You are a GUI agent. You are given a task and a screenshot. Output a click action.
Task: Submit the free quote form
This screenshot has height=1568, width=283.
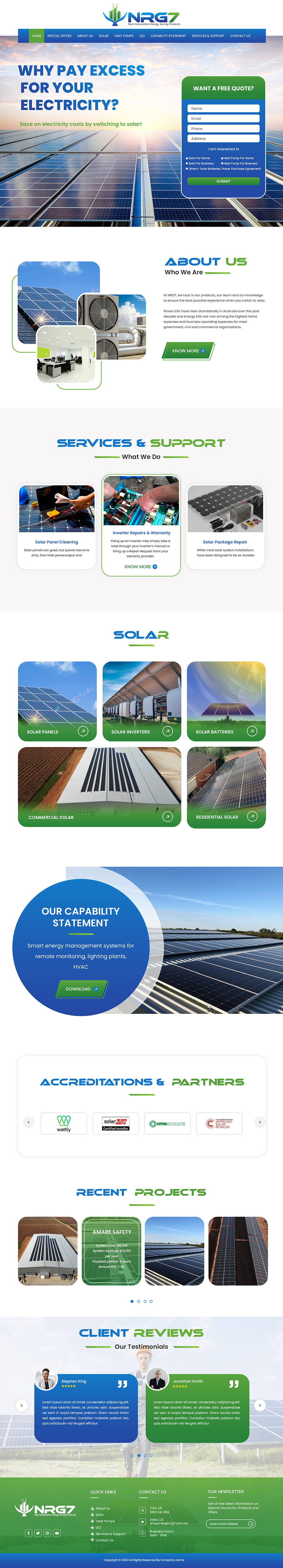(x=223, y=181)
